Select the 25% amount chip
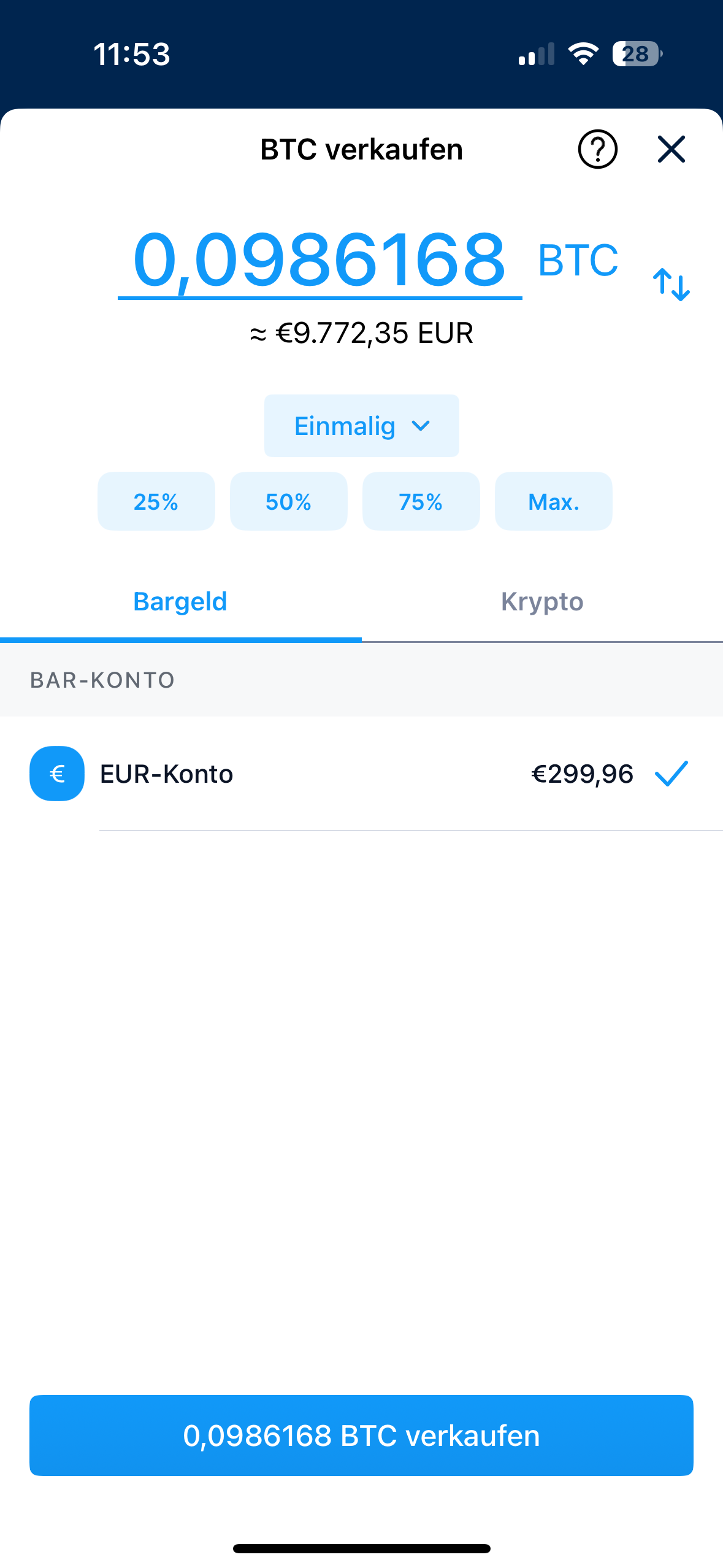The image size is (723, 1568). [156, 501]
